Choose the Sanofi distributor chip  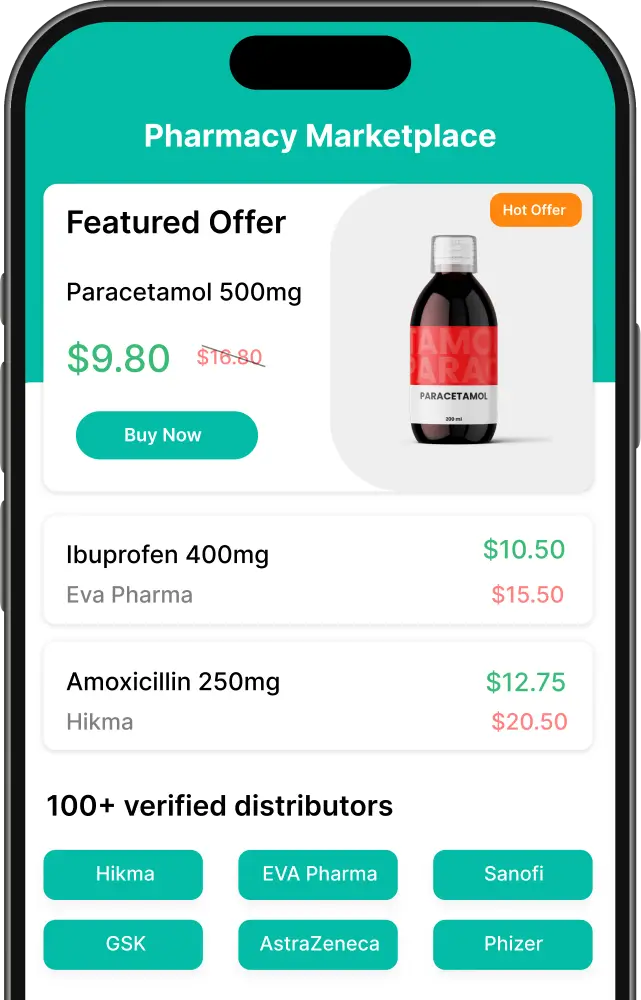(x=512, y=874)
